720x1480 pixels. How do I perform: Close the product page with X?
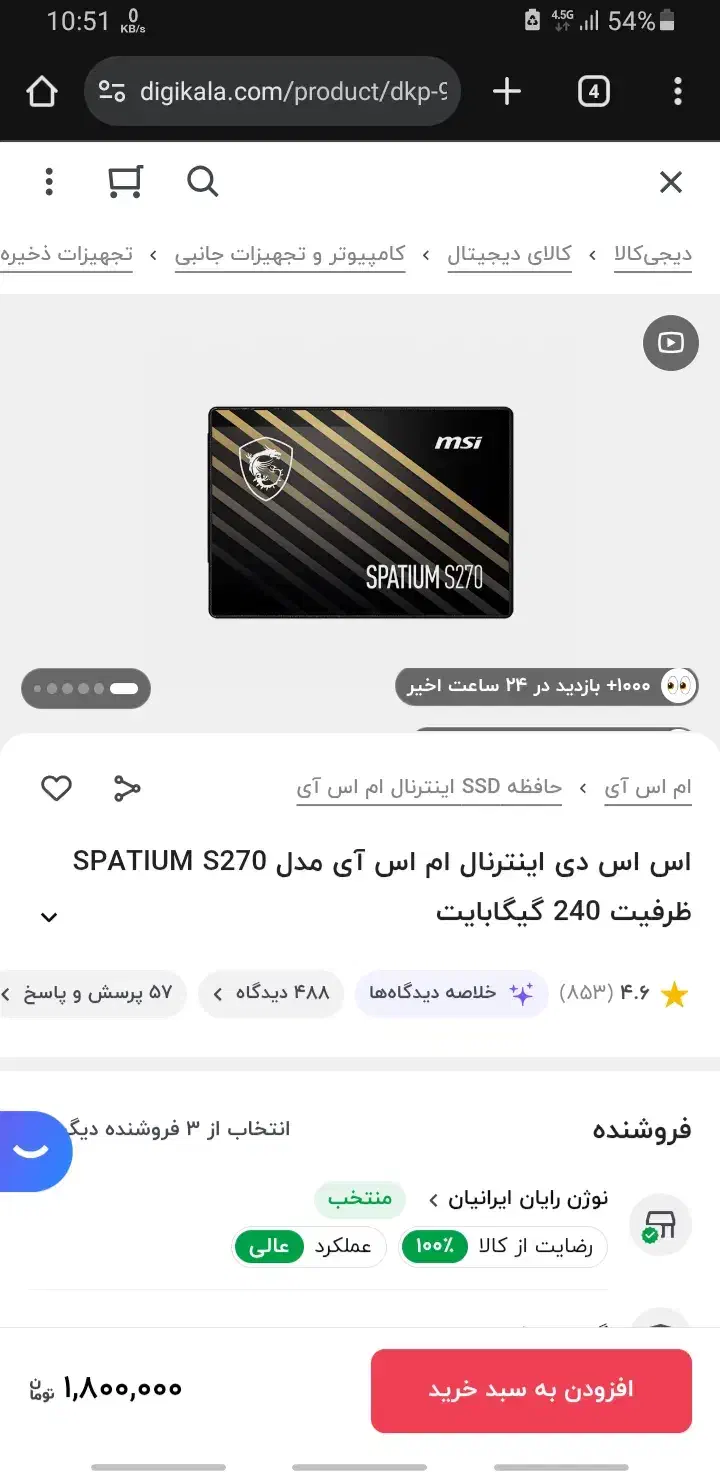[670, 182]
